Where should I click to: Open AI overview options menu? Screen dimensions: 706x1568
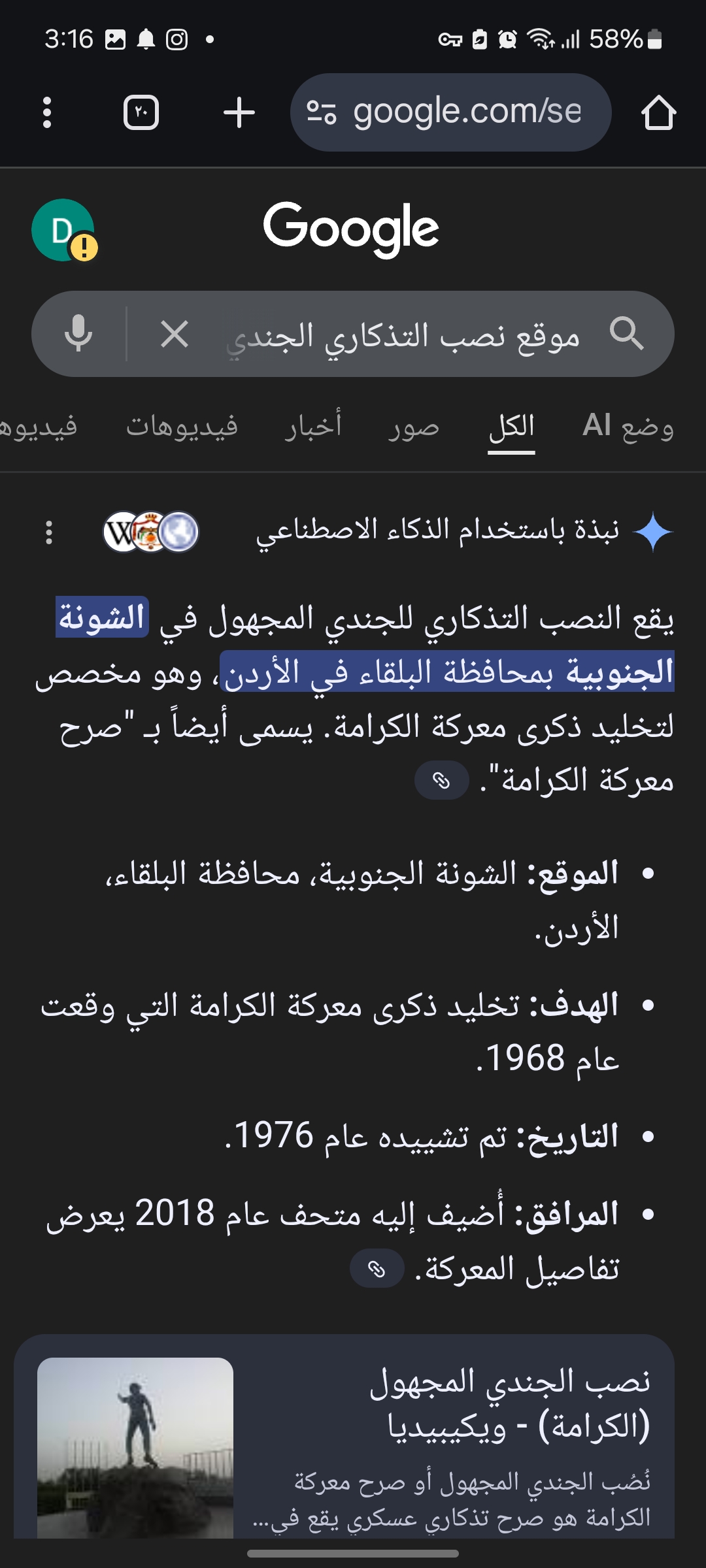point(49,532)
